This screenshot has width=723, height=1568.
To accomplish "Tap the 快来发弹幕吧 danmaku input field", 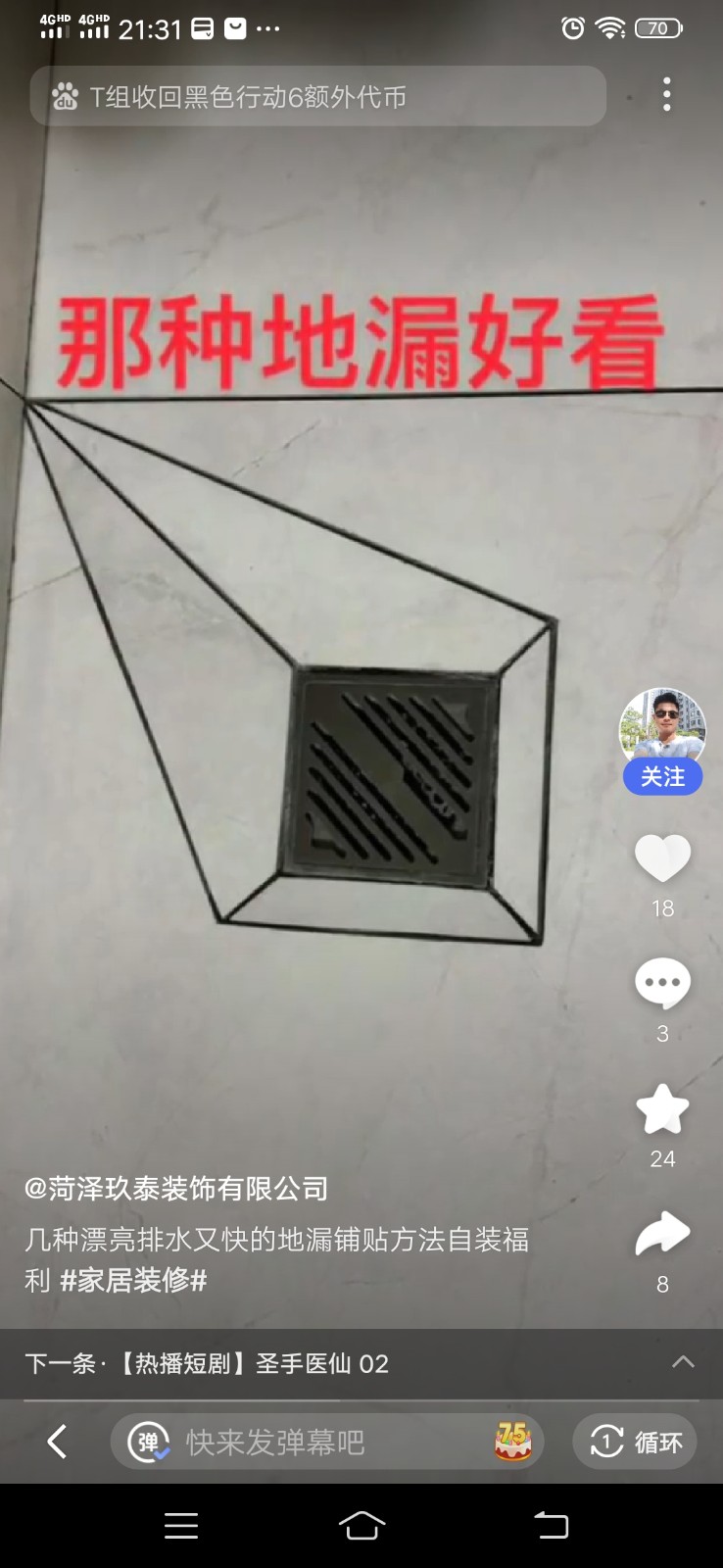I will [323, 1442].
